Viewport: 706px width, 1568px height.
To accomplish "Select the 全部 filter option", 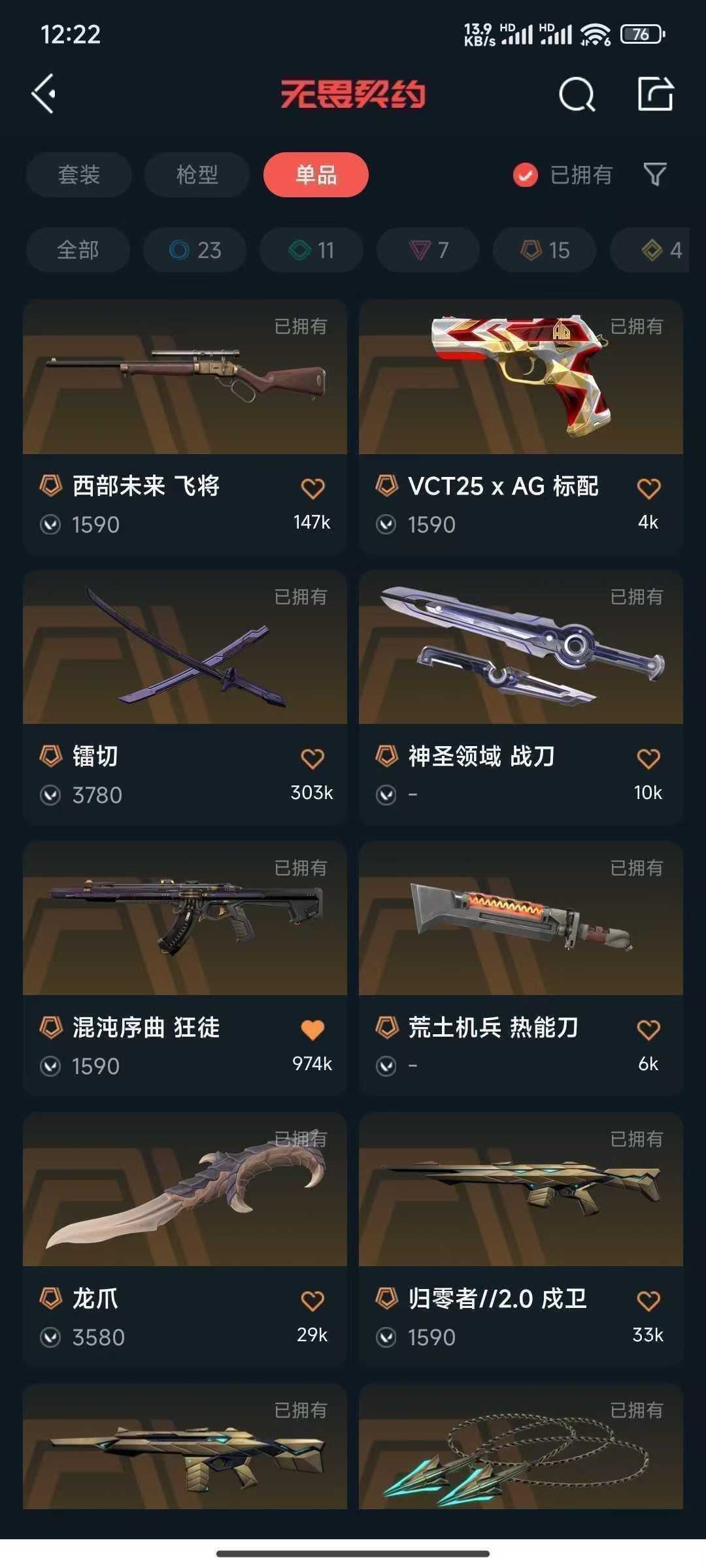I will point(77,250).
